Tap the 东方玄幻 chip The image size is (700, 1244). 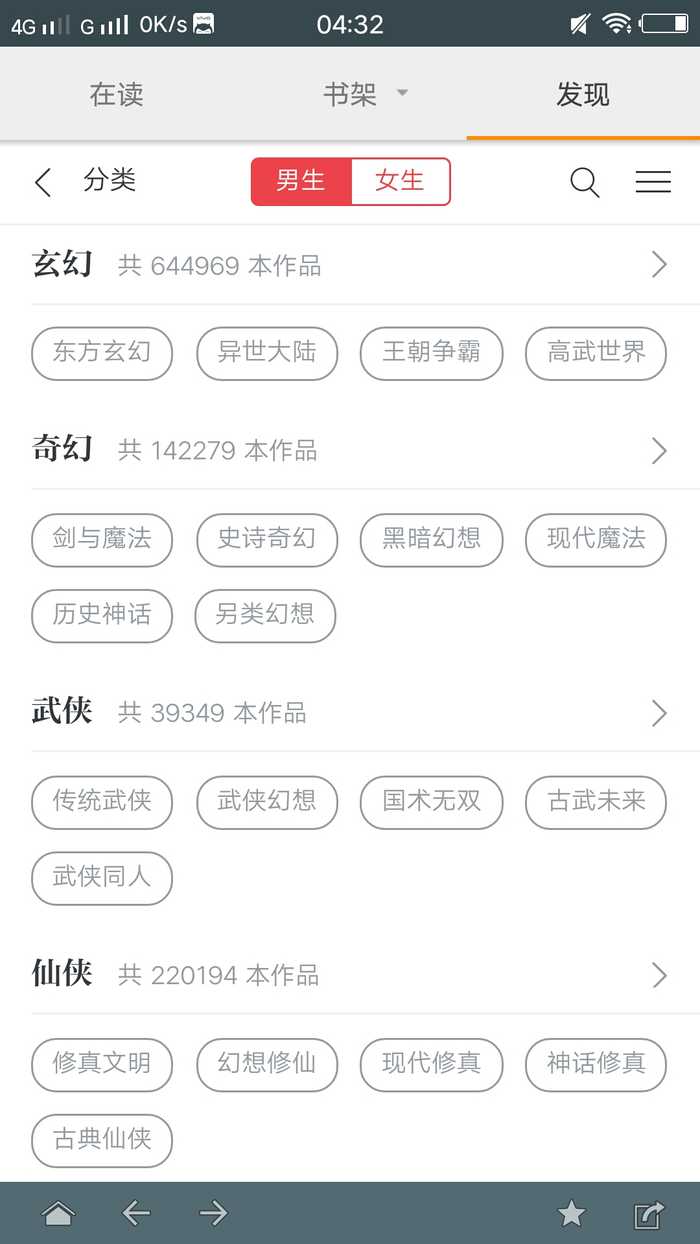[x=102, y=353]
